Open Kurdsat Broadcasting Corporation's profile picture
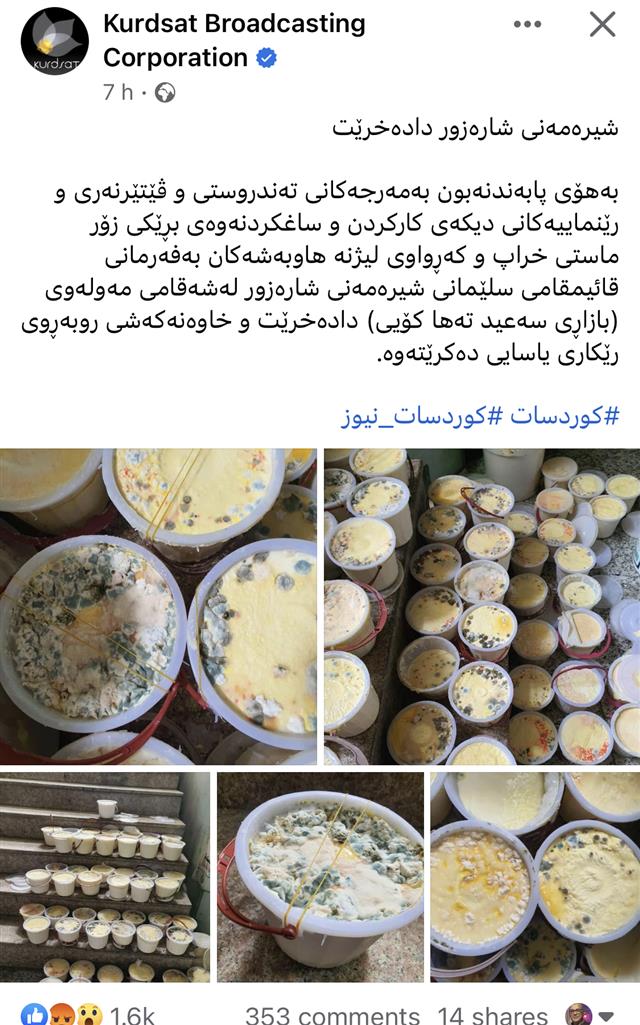640x1025 pixels. (x=54, y=41)
